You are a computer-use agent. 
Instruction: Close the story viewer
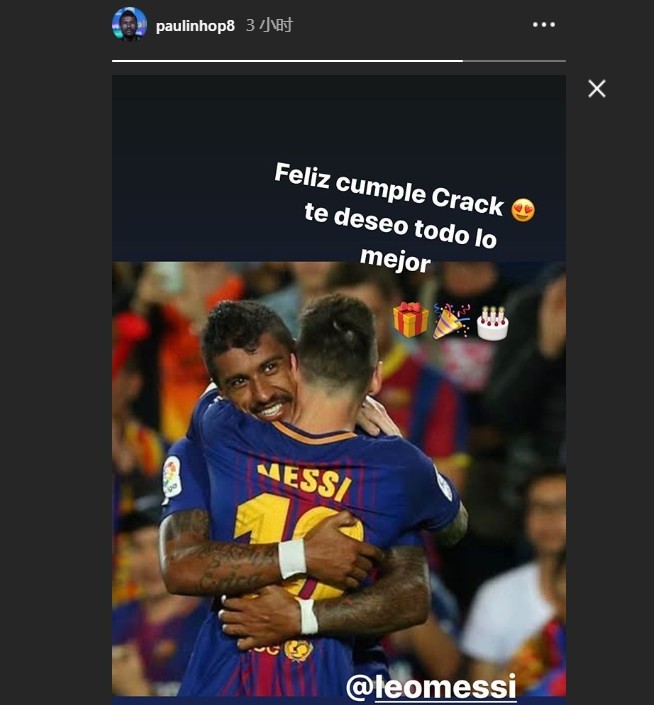pos(597,89)
